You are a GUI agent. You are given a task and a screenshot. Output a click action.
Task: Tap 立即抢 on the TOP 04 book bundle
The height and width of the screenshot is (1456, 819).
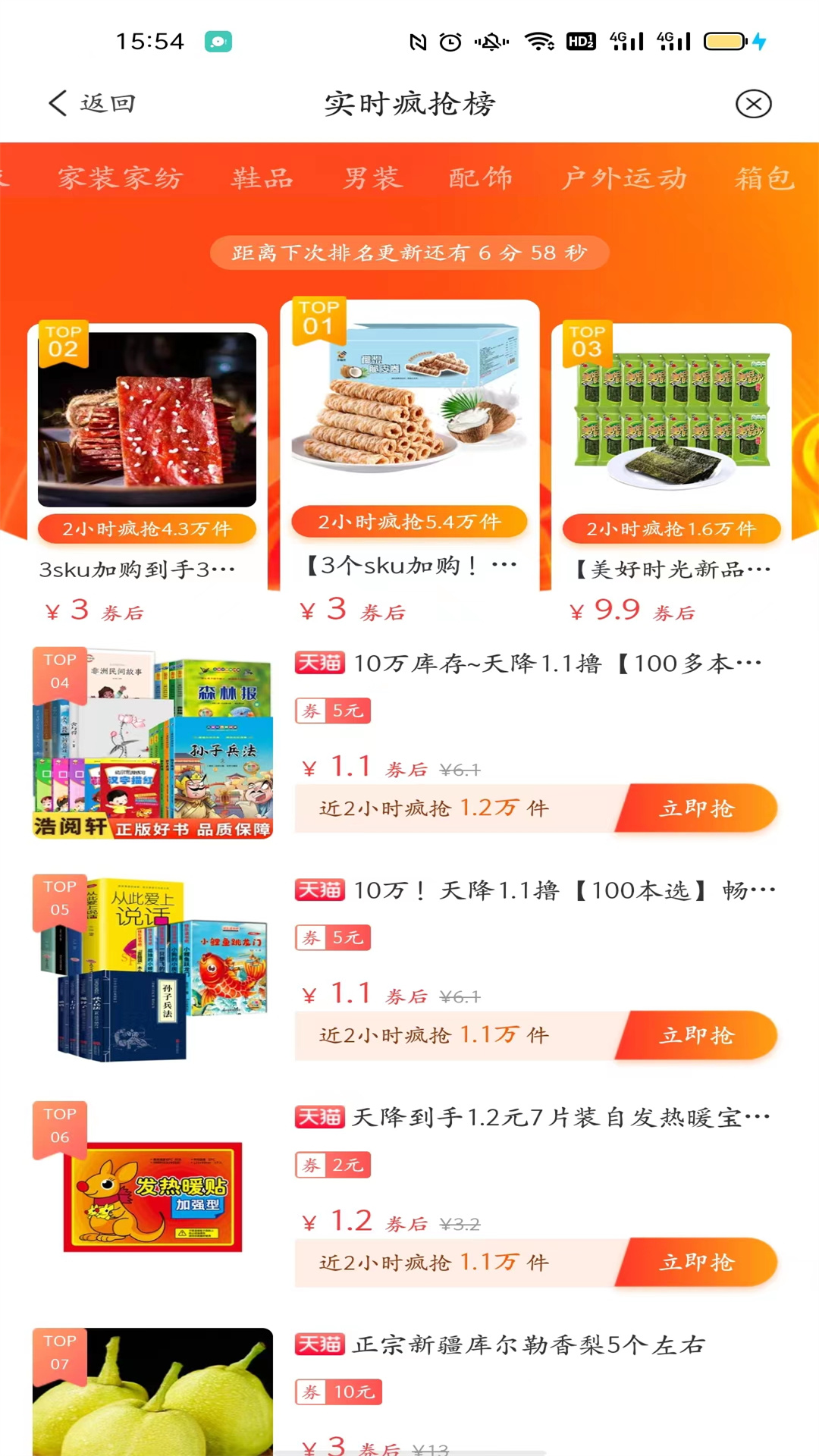(x=695, y=808)
